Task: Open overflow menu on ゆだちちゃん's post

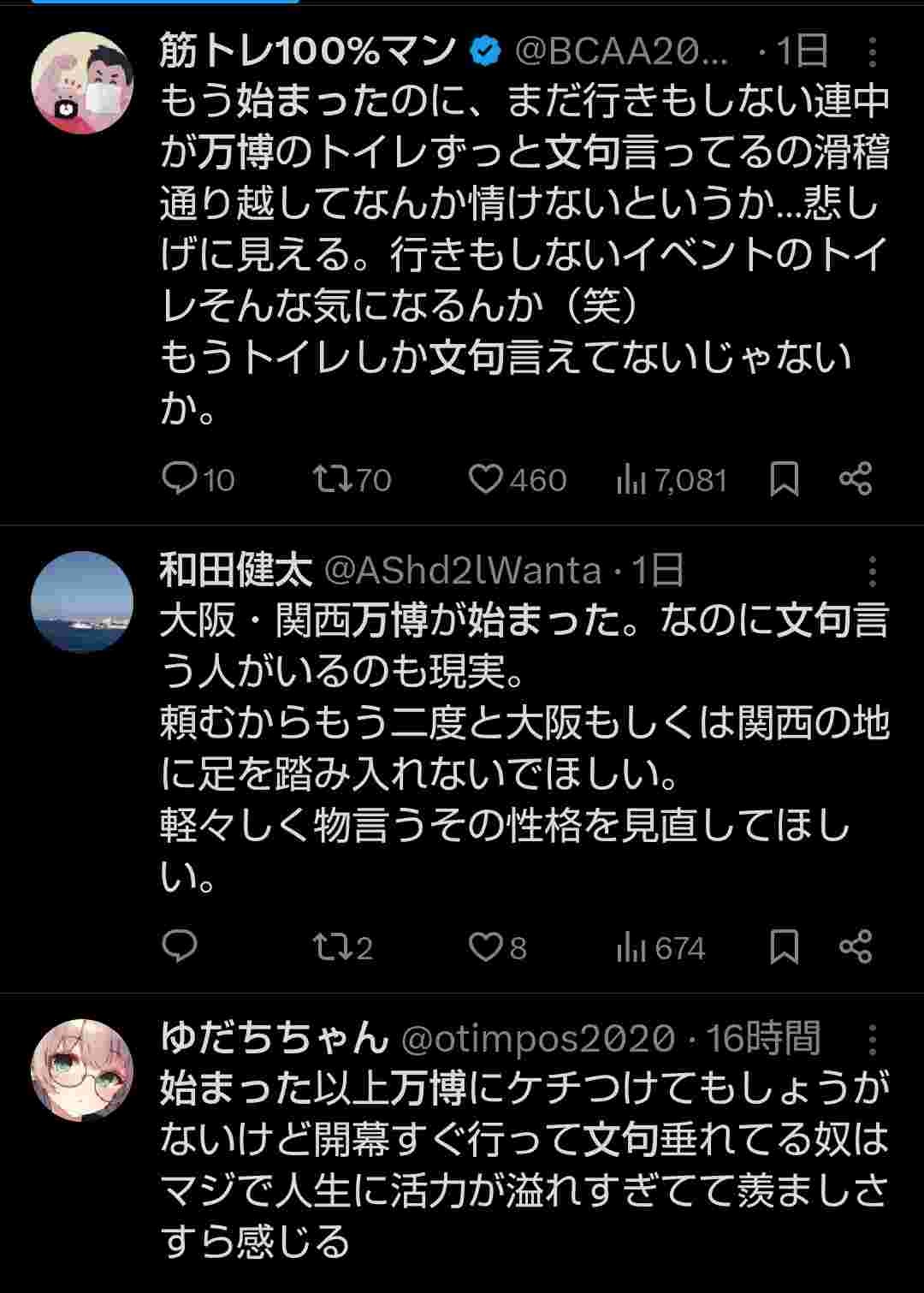Action: click(x=872, y=1039)
